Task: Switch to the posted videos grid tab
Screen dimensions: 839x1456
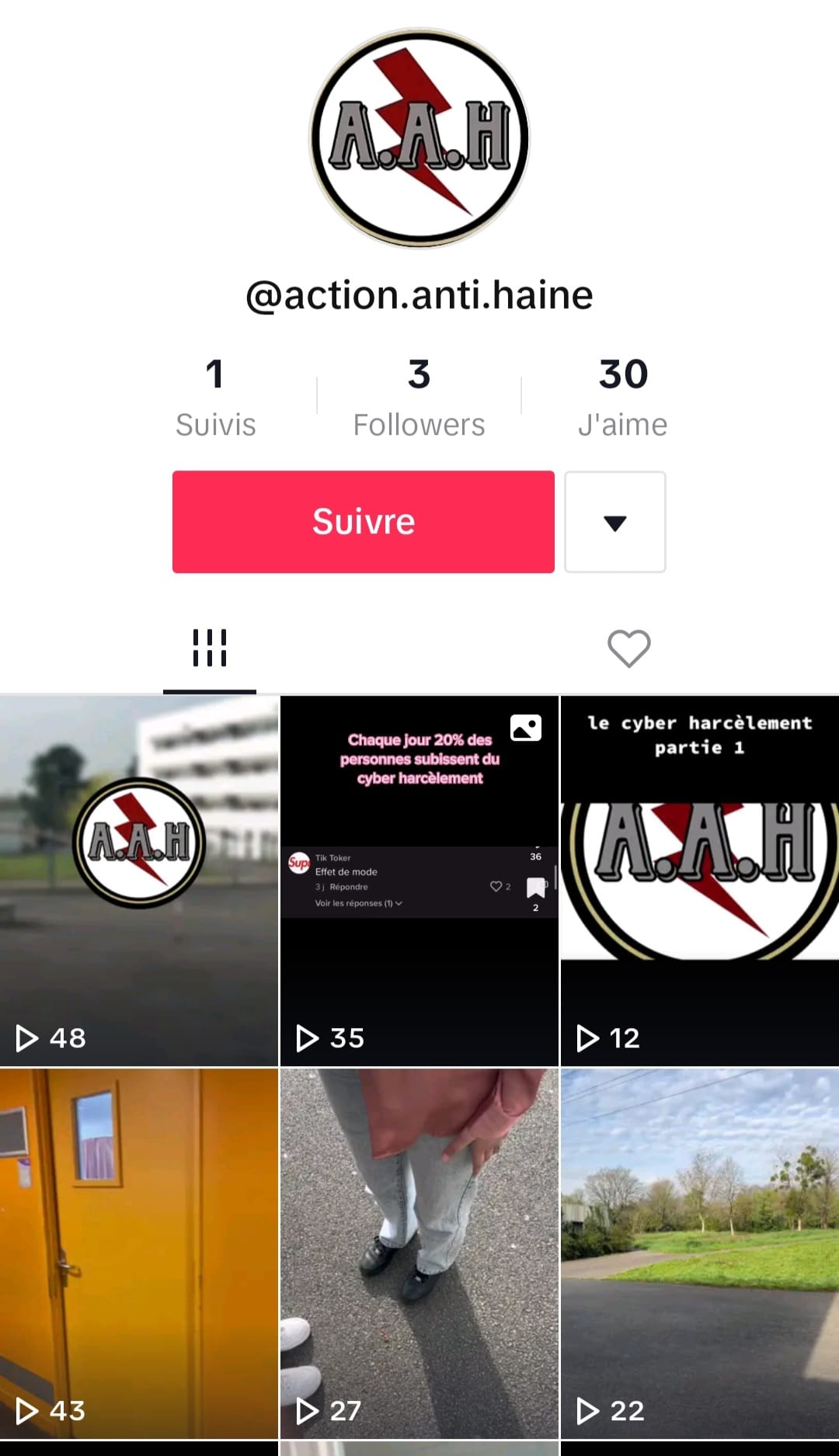Action: [210, 648]
